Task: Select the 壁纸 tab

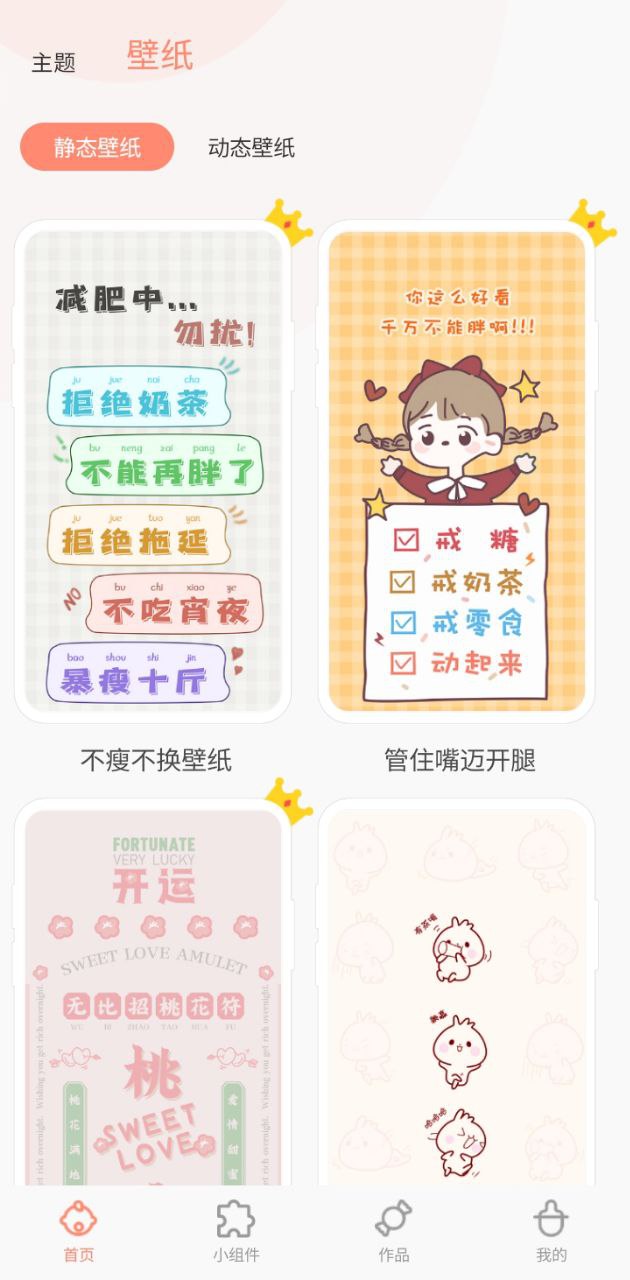Action: (x=160, y=56)
